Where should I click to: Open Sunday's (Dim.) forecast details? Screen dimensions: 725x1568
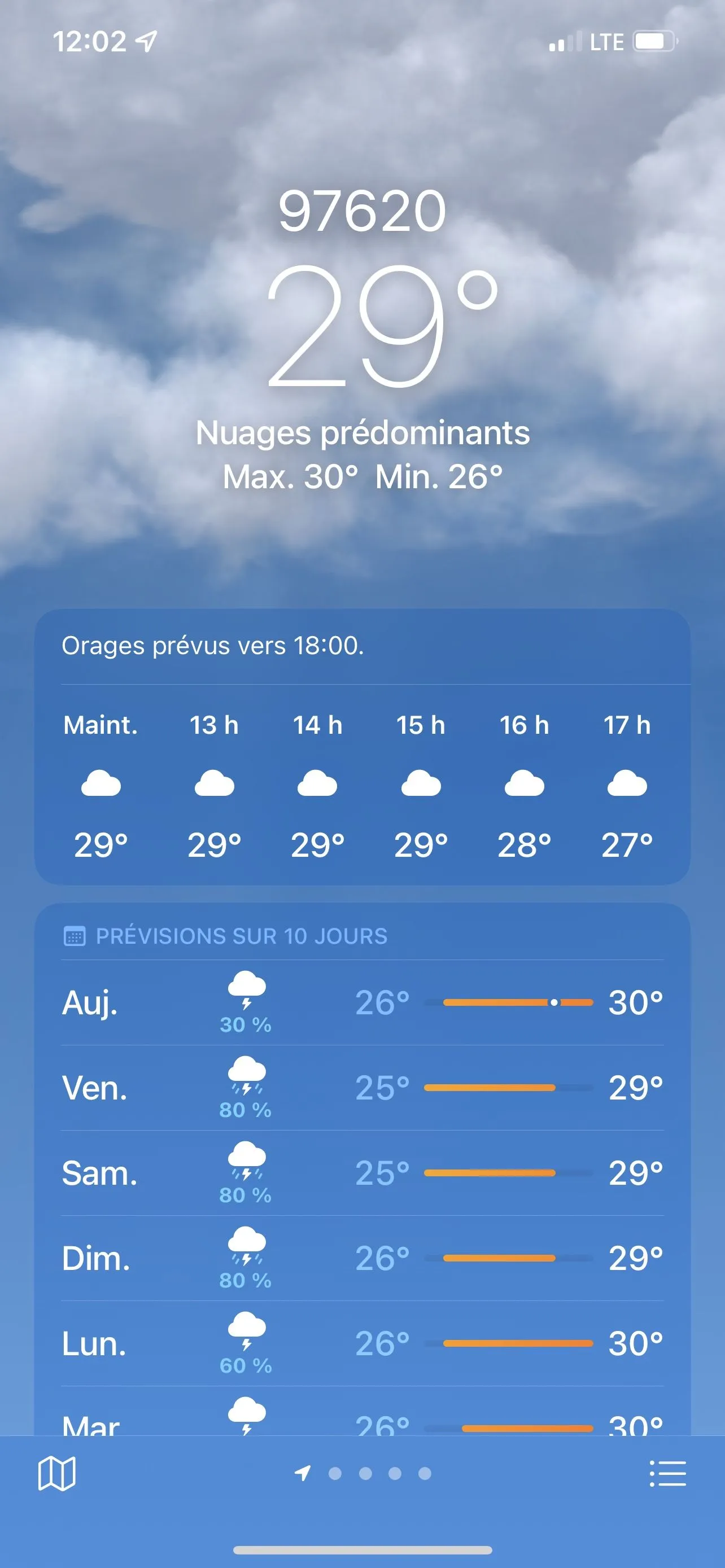[362, 1258]
